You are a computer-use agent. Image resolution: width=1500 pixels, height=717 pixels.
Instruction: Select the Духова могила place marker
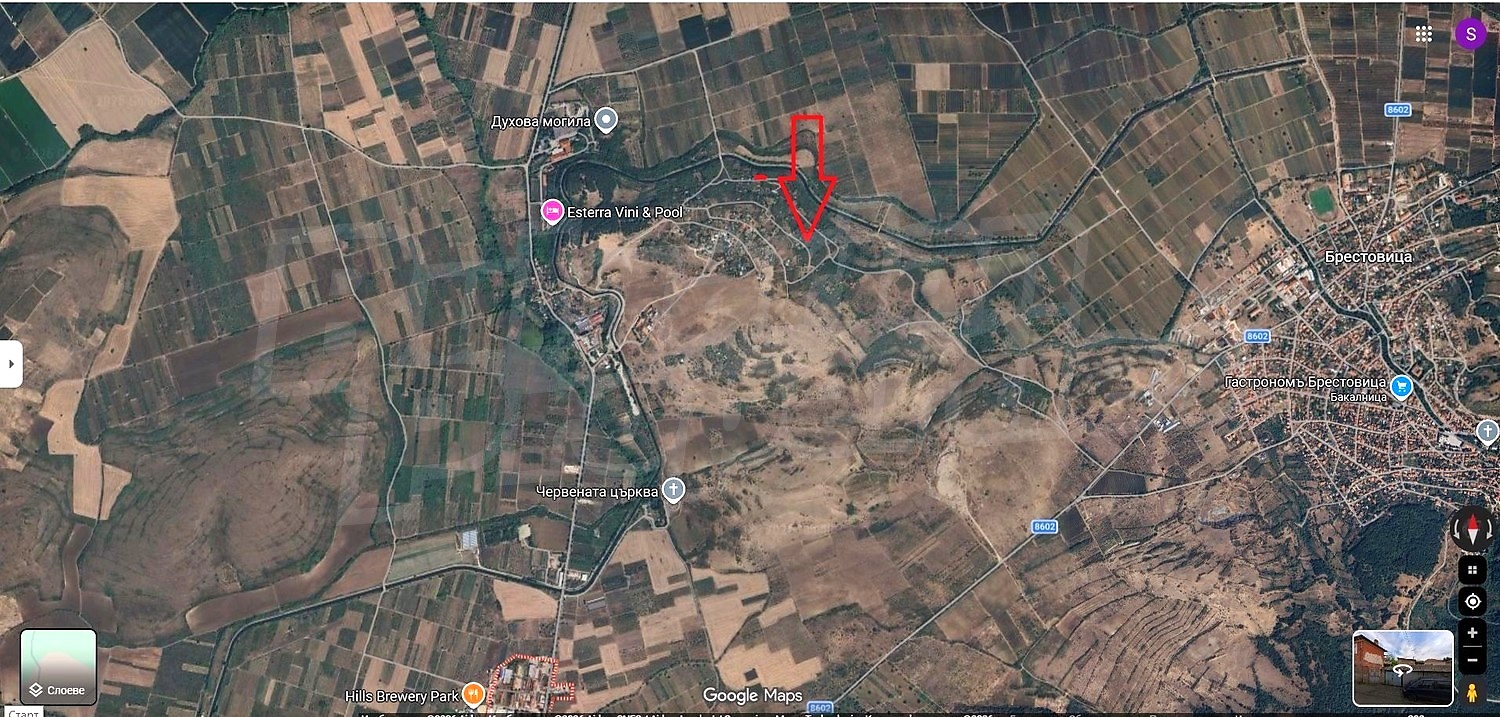pos(605,122)
